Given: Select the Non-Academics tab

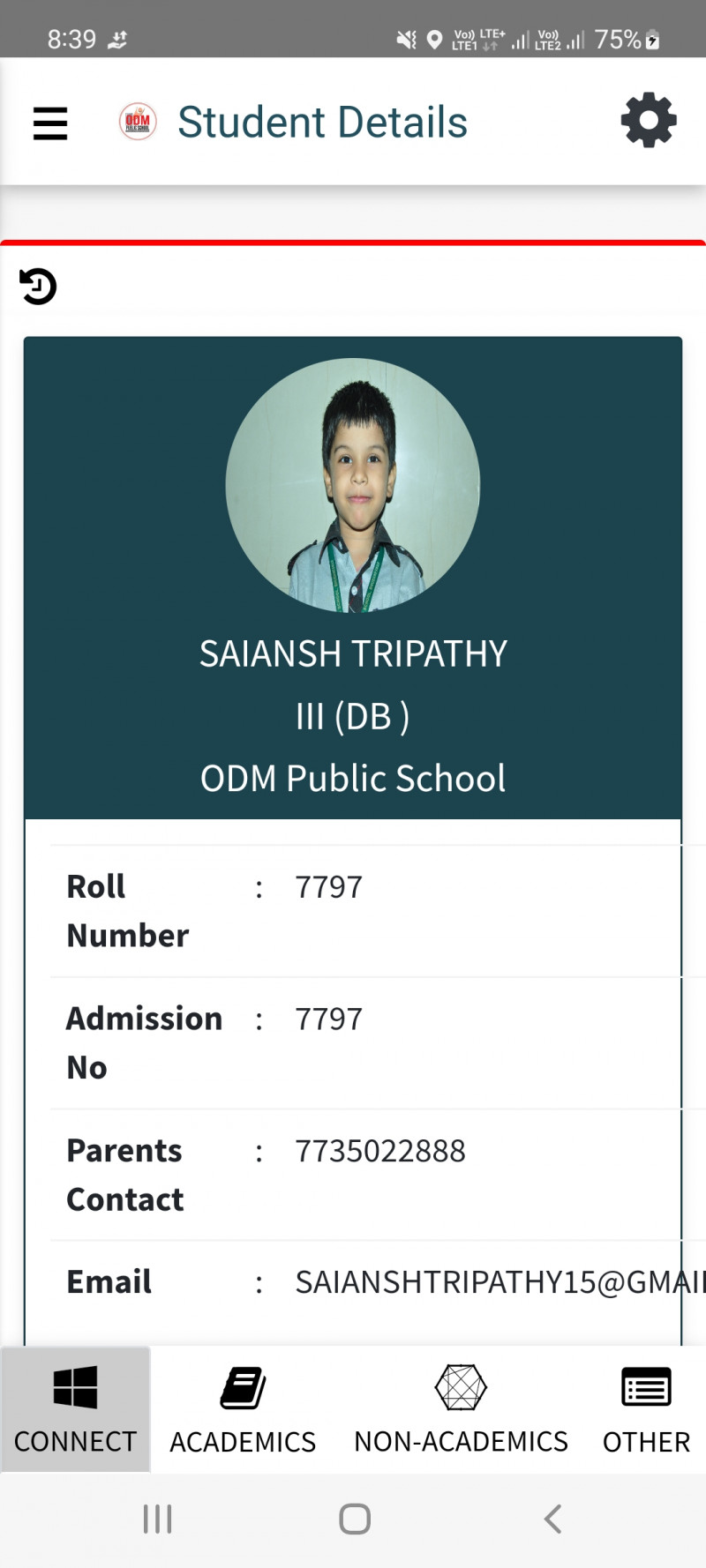Looking at the screenshot, I should coord(461,1408).
